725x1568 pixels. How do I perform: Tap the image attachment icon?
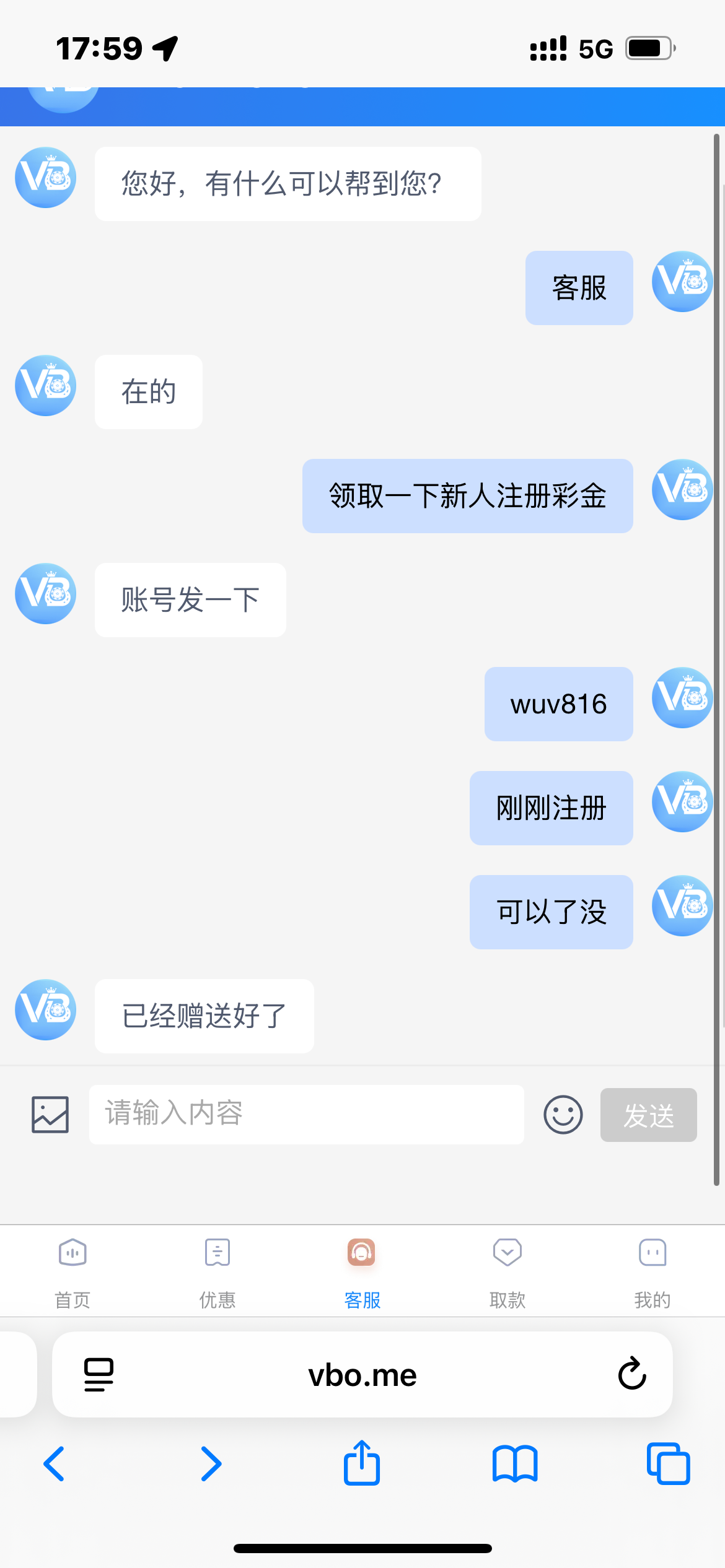click(50, 1114)
